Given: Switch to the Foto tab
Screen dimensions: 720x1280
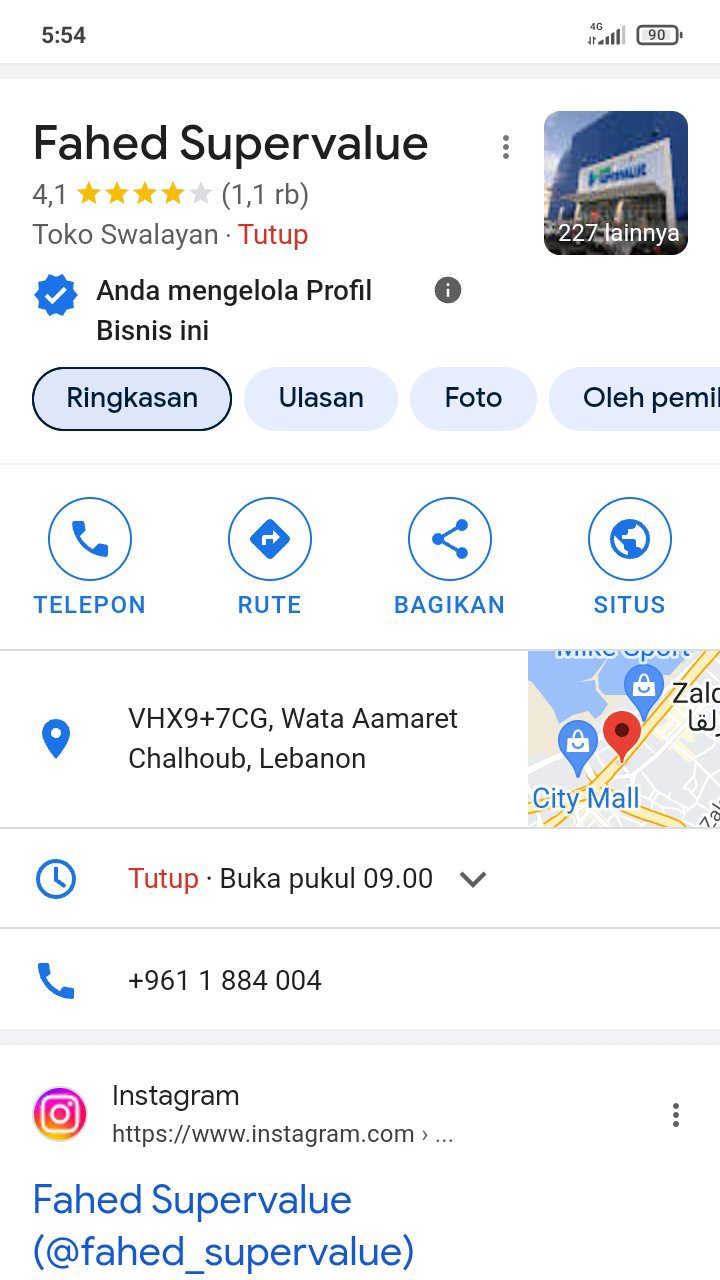Looking at the screenshot, I should 473,399.
